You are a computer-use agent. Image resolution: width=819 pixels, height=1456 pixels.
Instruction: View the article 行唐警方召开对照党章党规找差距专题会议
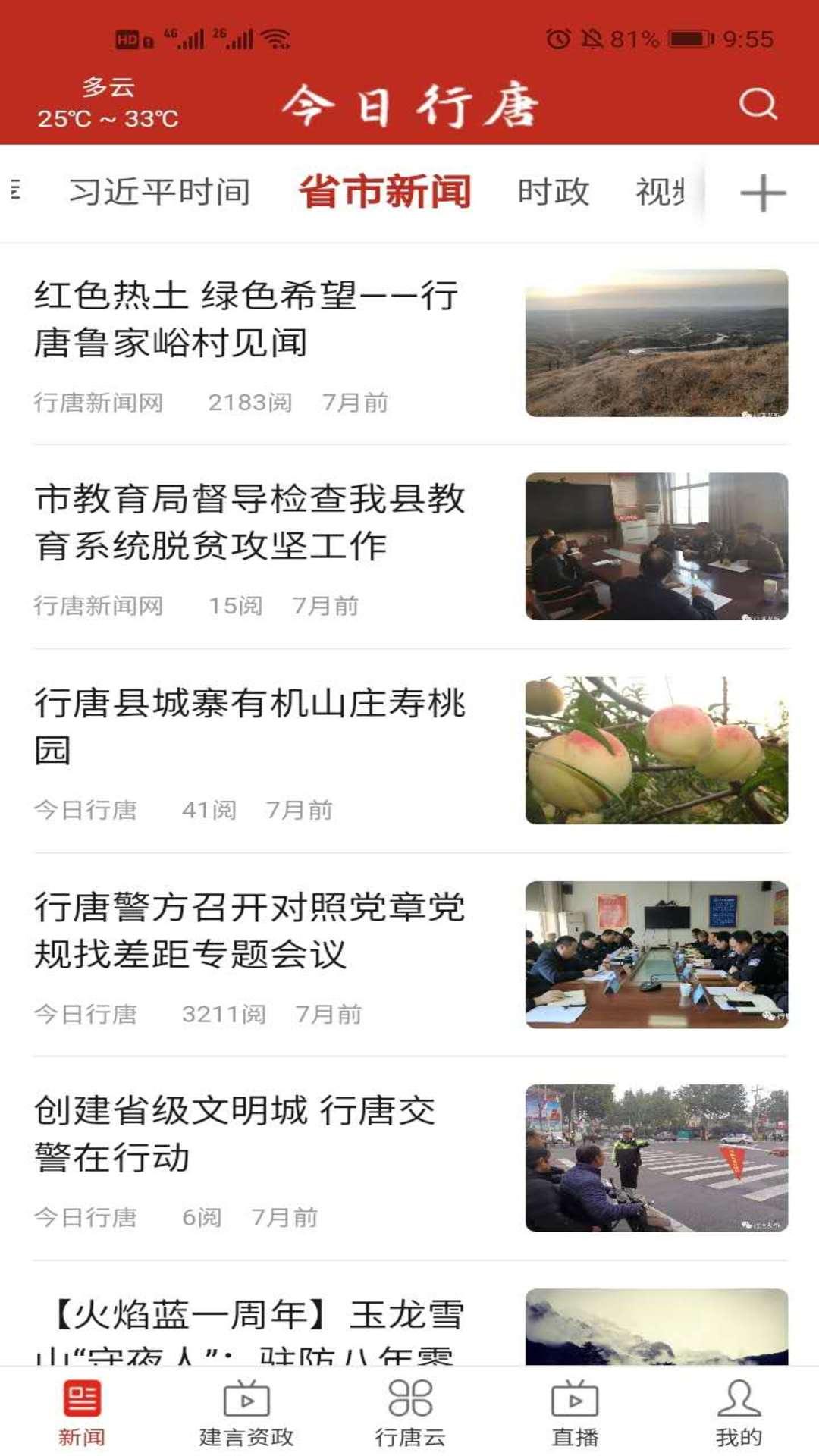coord(249,930)
